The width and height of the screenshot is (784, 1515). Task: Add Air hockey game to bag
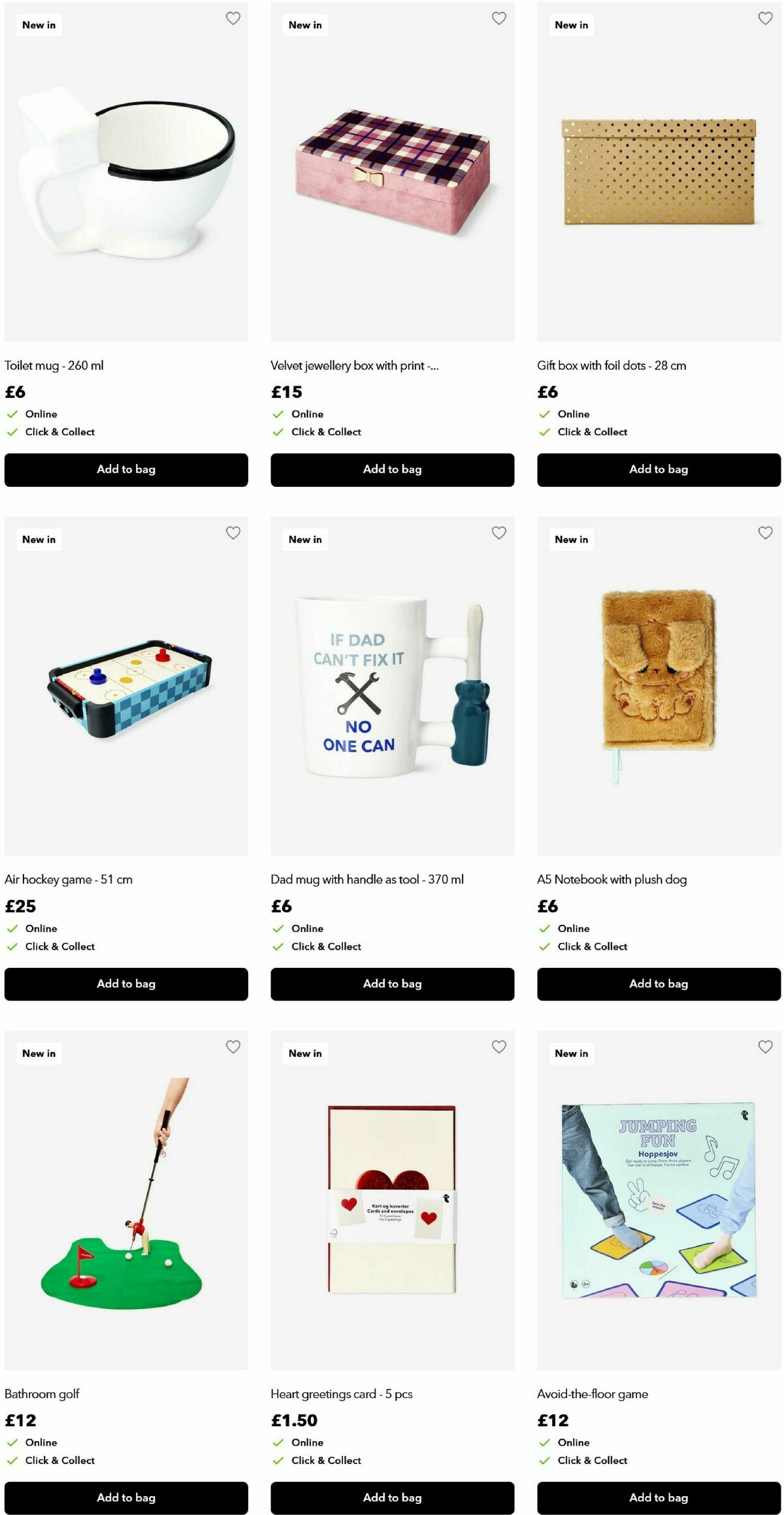126,984
